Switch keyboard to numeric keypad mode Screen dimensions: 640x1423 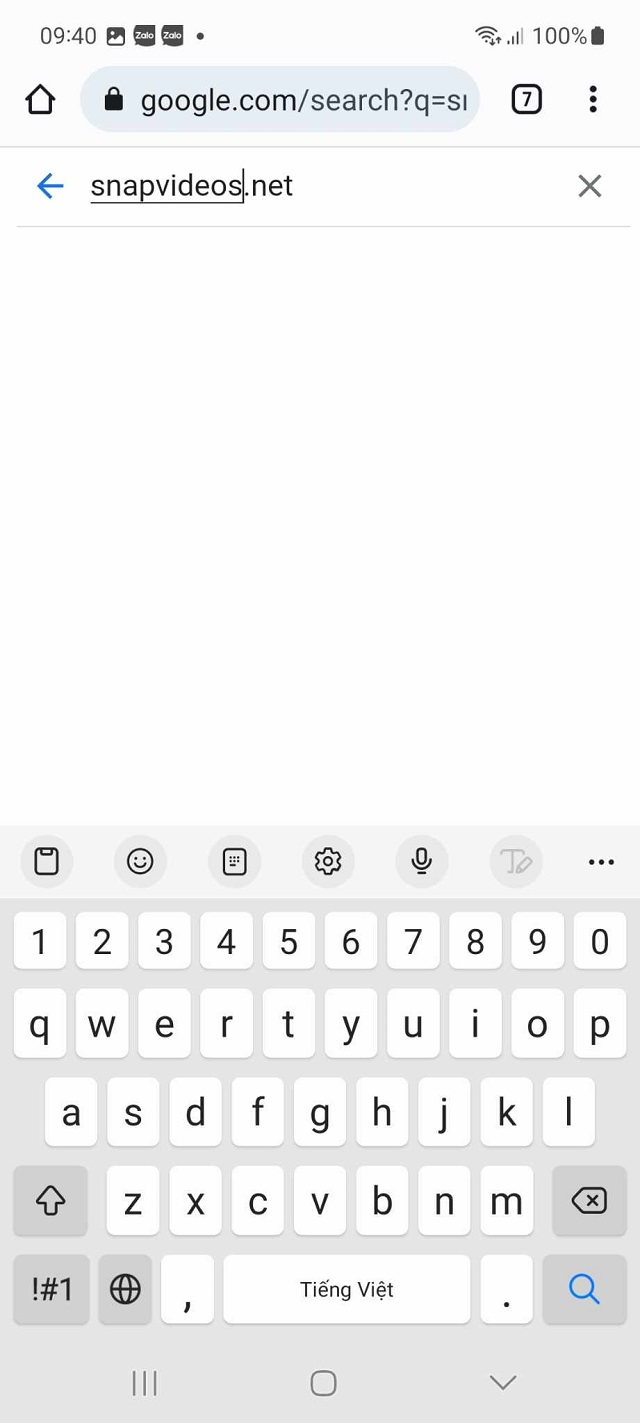coord(235,861)
